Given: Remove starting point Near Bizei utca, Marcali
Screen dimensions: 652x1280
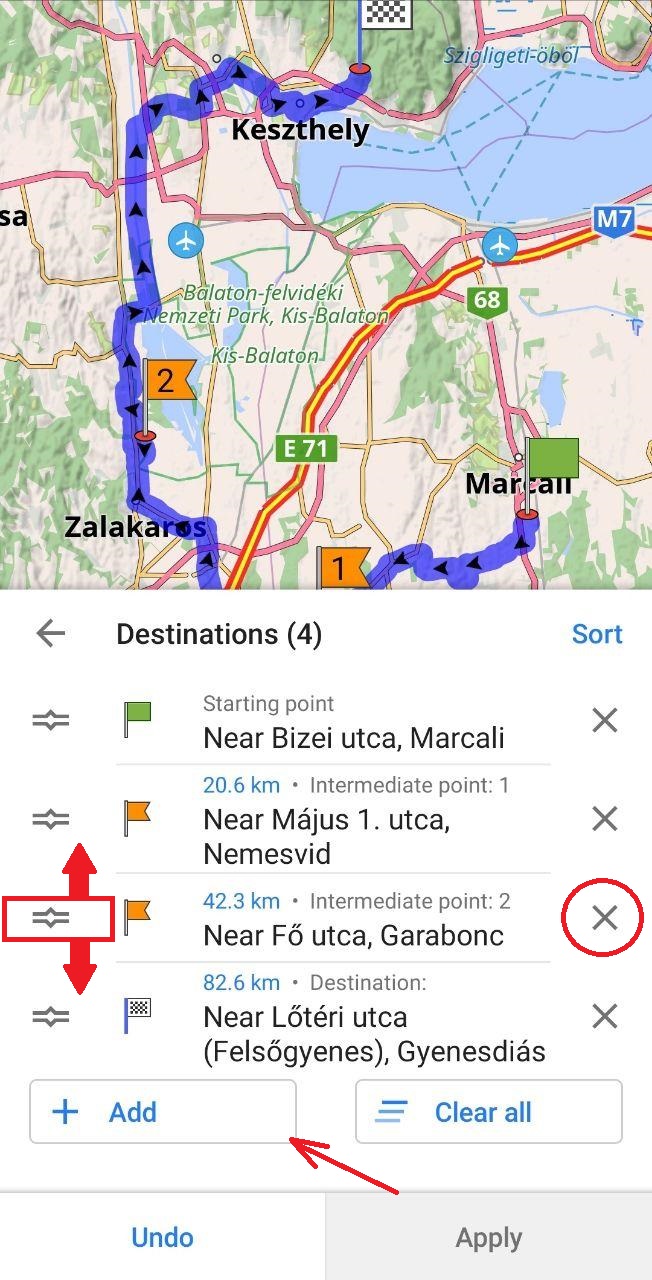Looking at the screenshot, I should tap(604, 720).
